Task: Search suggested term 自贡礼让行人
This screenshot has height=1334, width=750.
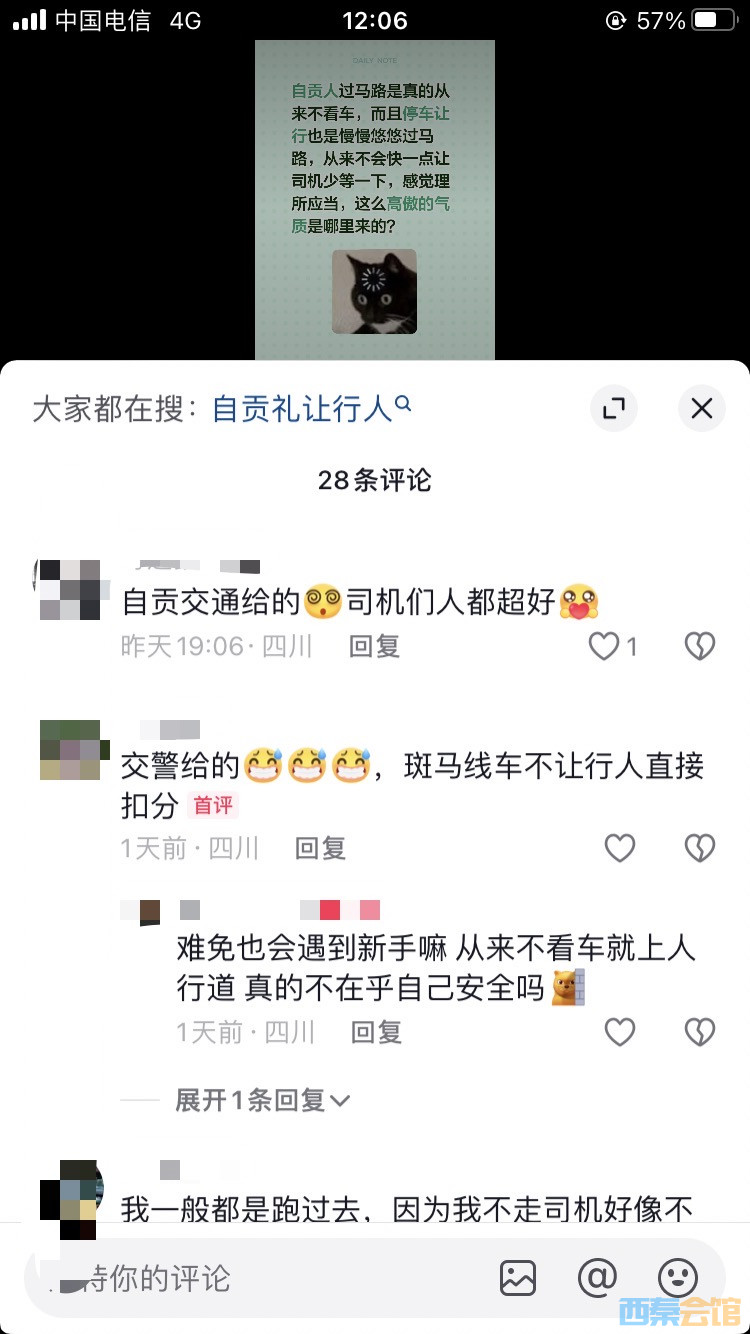Action: coord(311,408)
